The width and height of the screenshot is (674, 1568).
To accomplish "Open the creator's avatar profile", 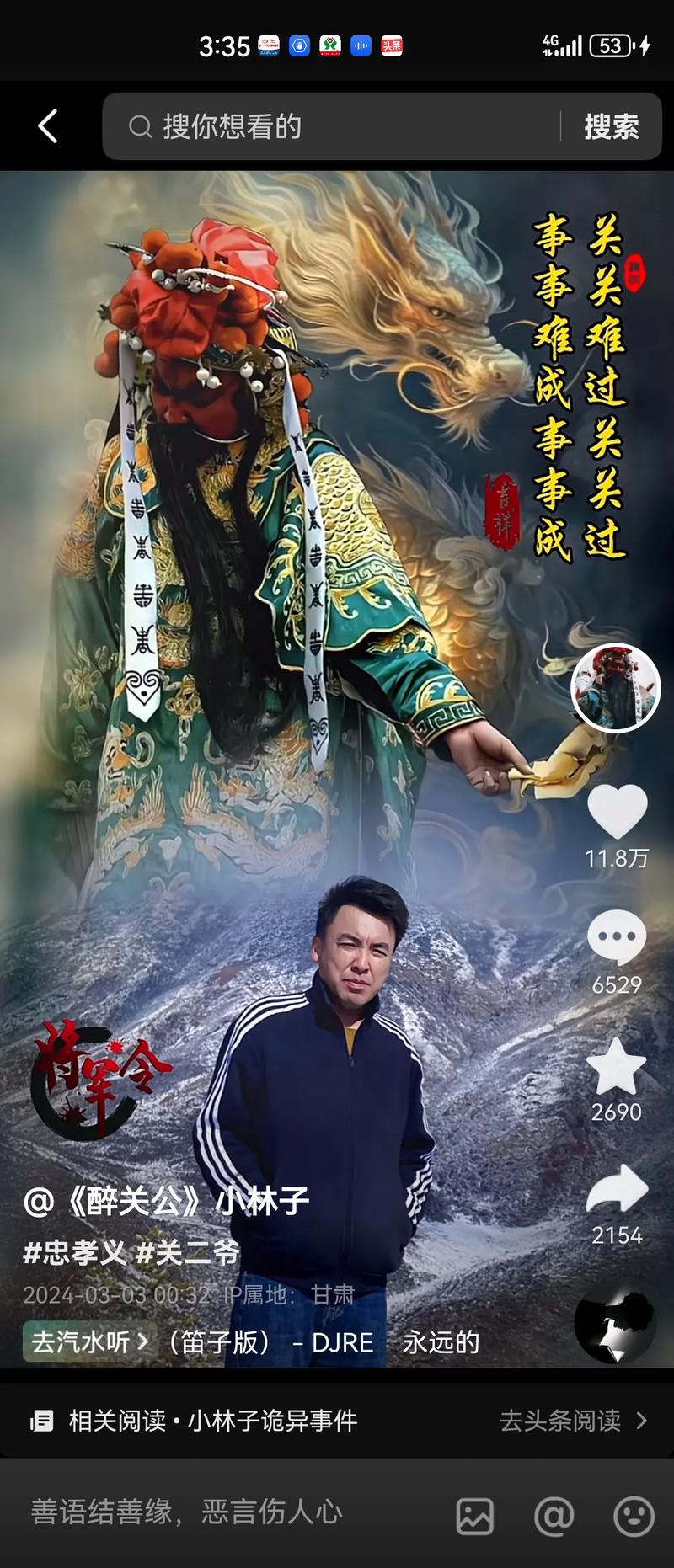I will (616, 688).
